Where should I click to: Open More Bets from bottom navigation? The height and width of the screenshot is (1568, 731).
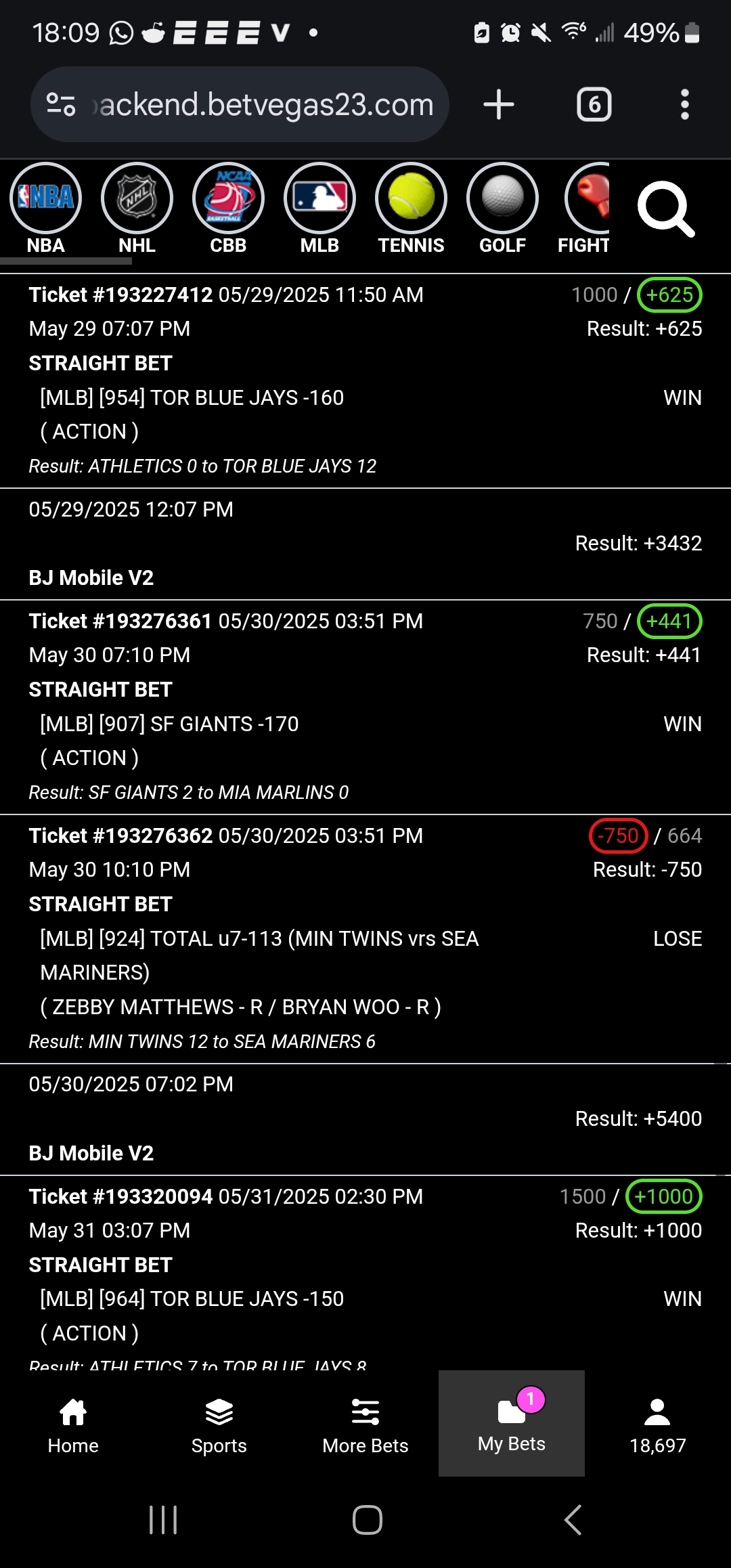(365, 1429)
